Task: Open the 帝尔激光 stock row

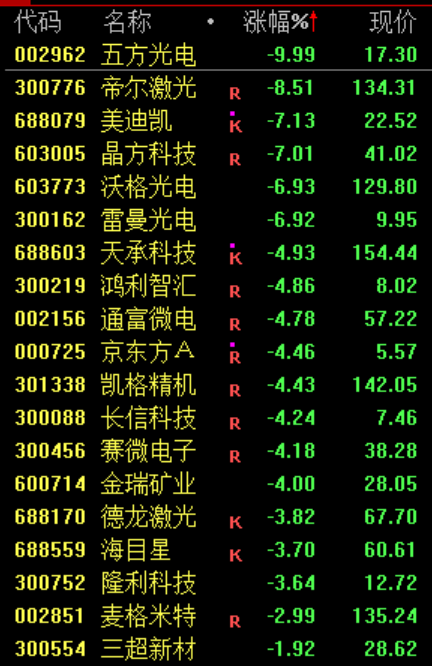Action: 216,88
